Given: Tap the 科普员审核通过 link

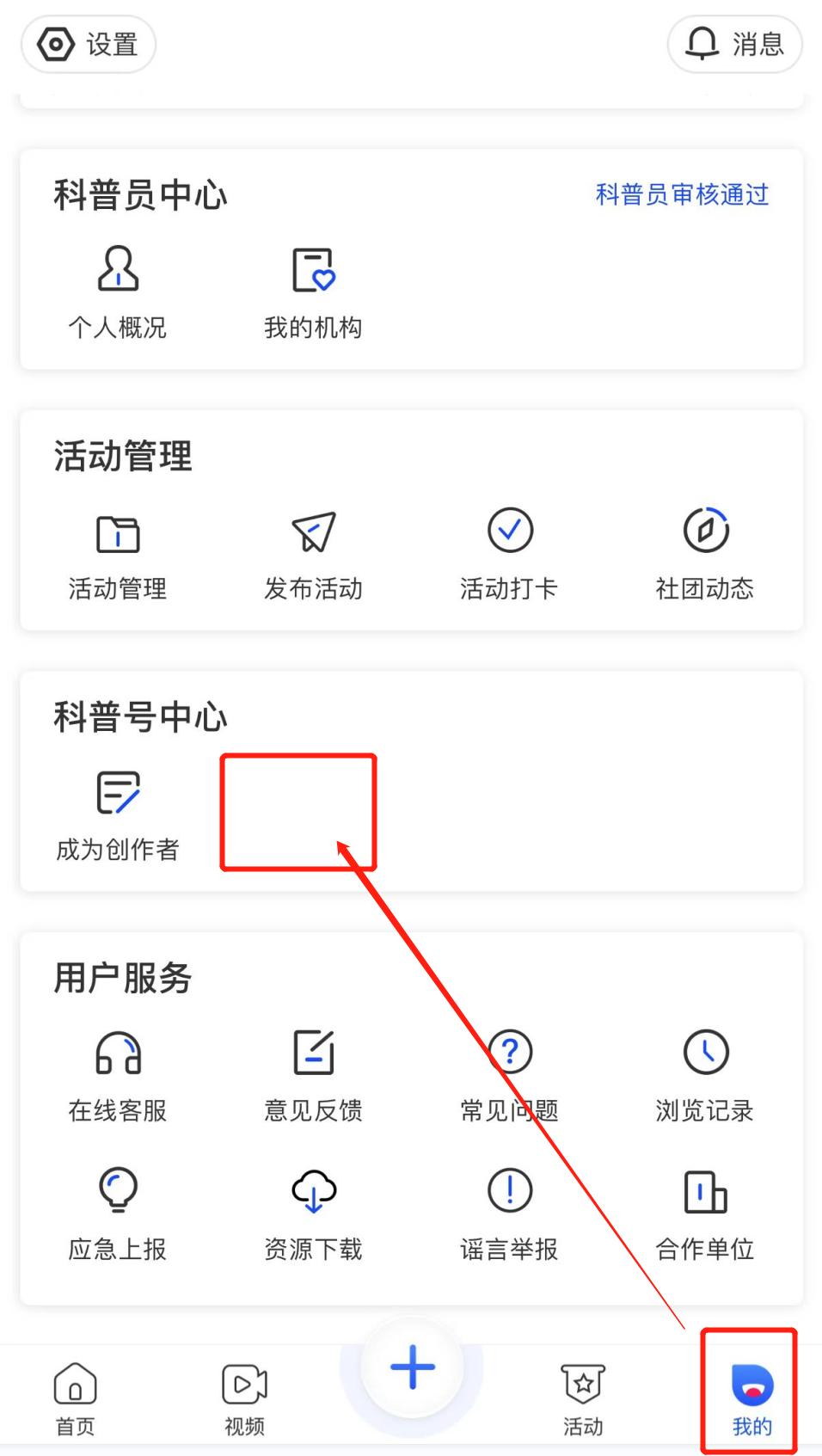Looking at the screenshot, I should point(682,194).
